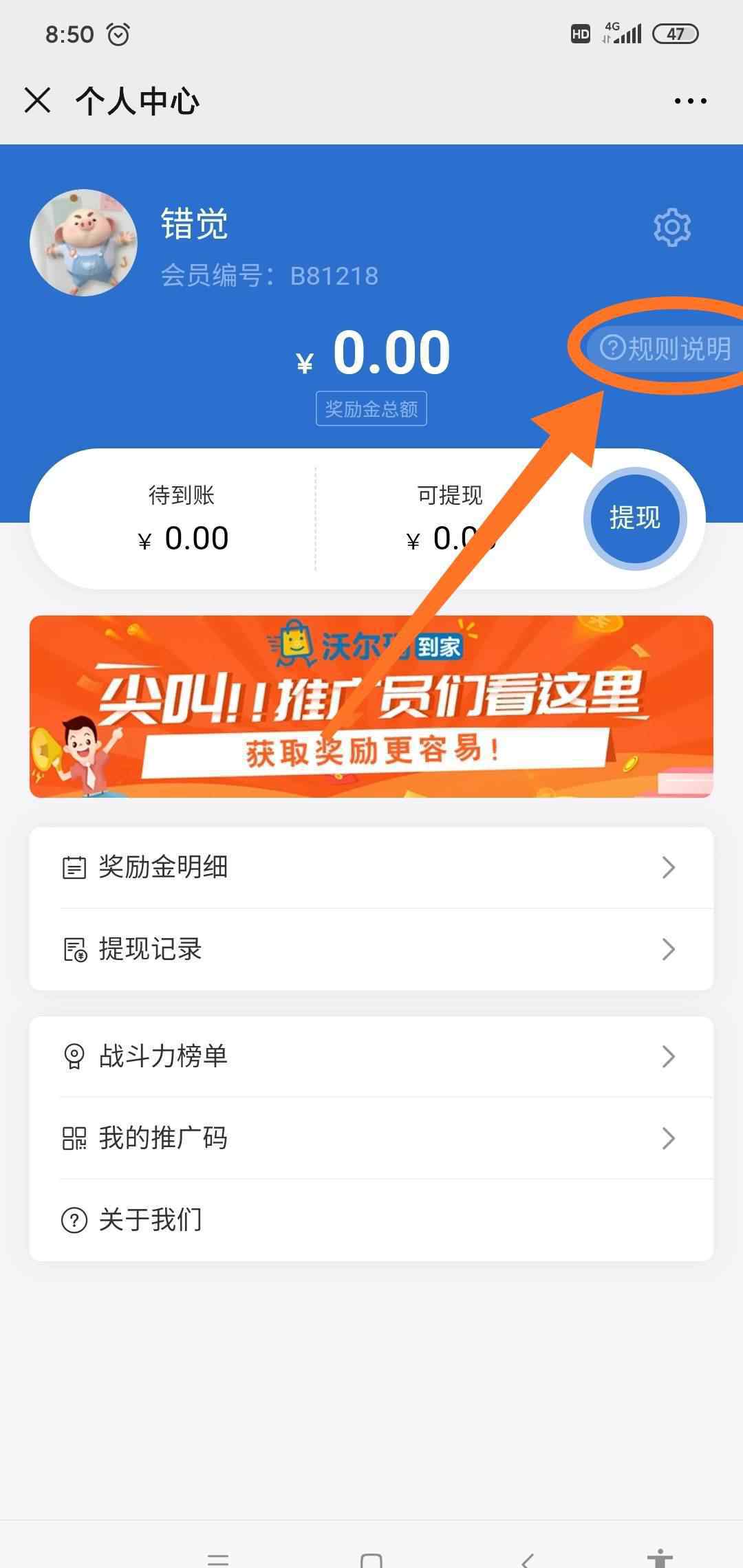The height and width of the screenshot is (1568, 743).
Task: Tap the system back button
Action: pos(528,1558)
